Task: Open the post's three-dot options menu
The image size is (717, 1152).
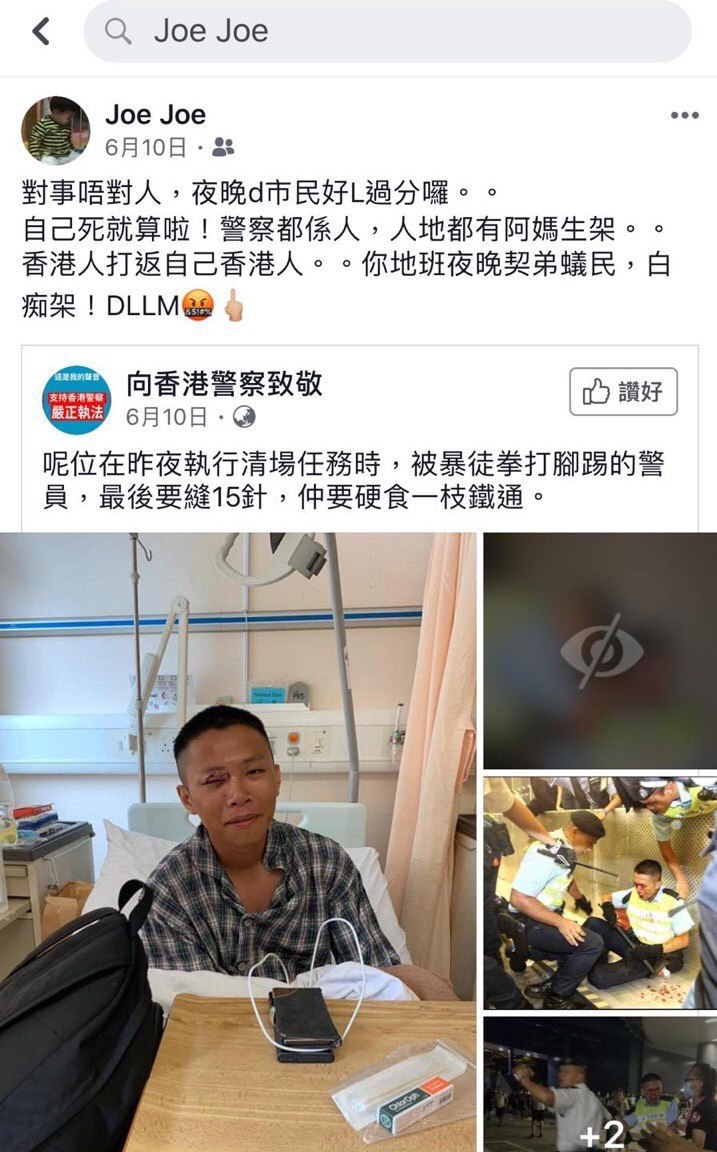Action: [684, 116]
